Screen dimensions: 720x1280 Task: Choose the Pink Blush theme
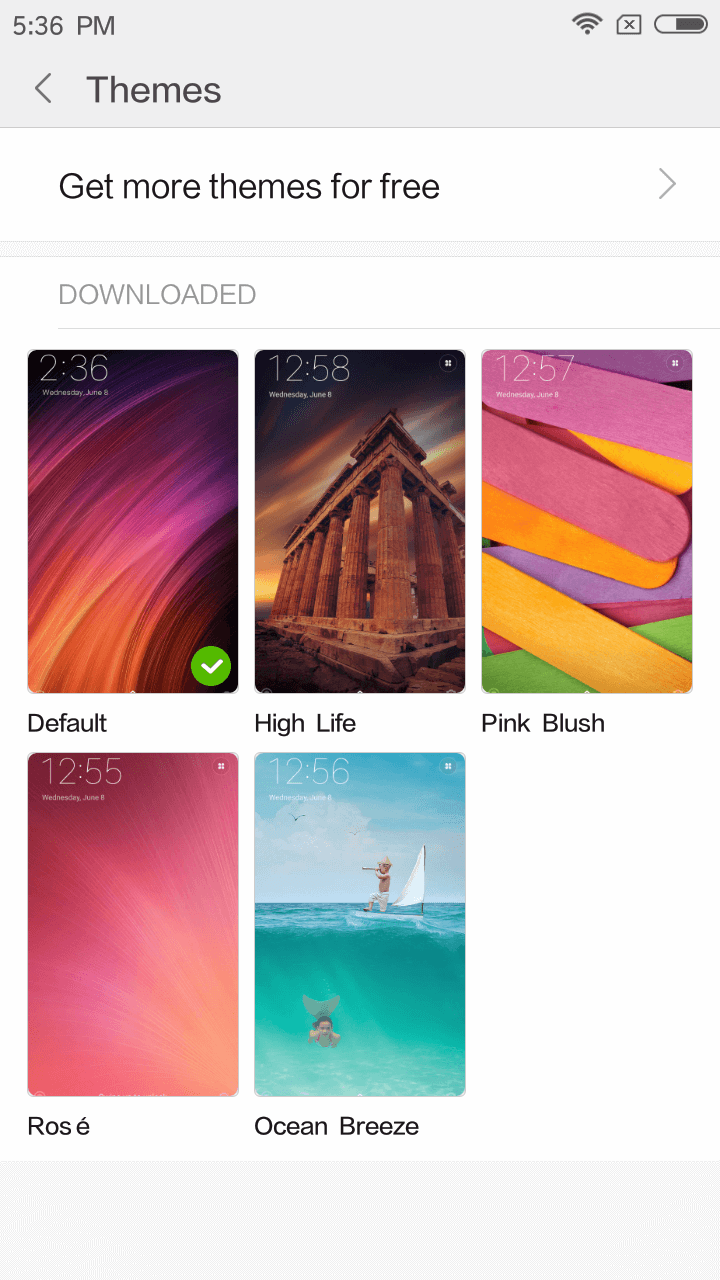[x=587, y=521]
